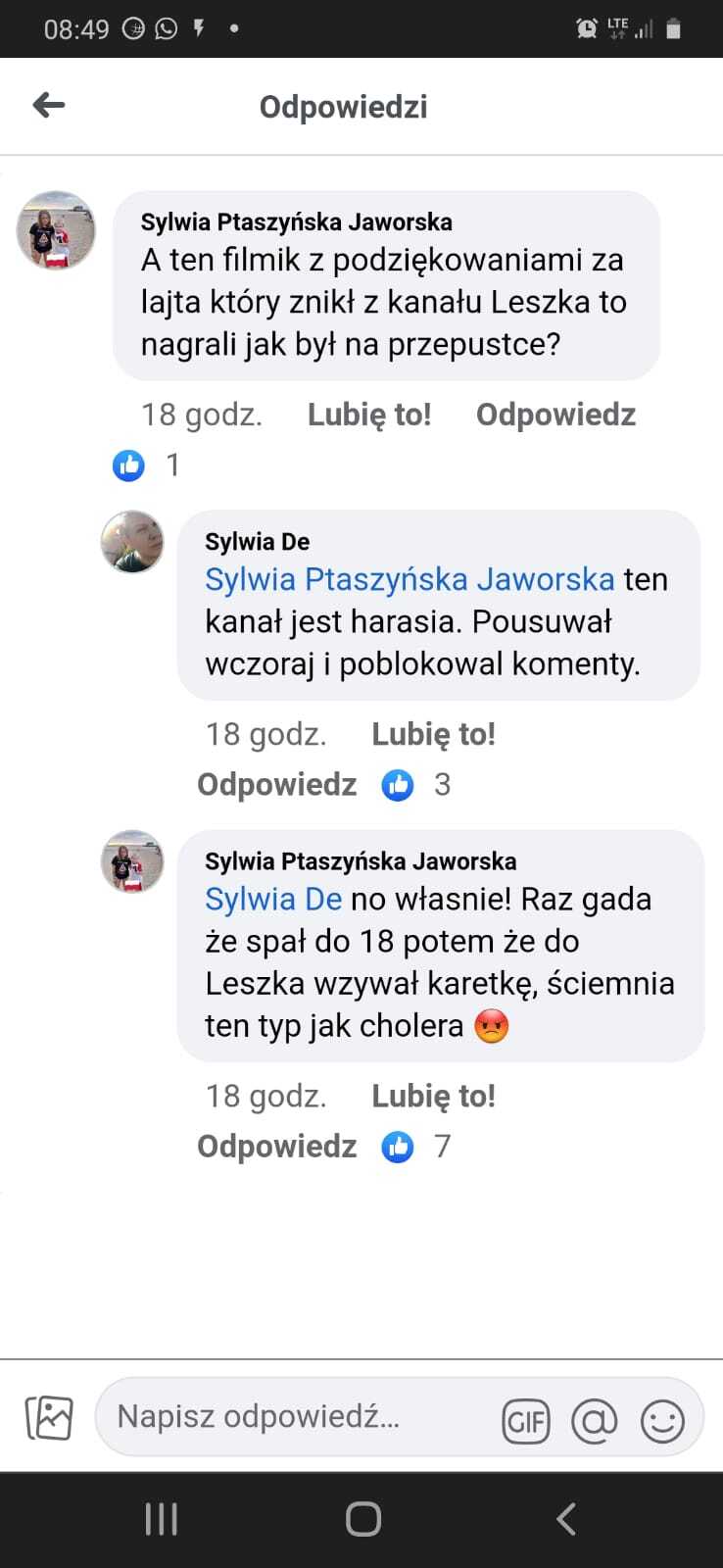Like the reply mentioning karetkę
Image resolution: width=723 pixels, height=1568 pixels.
(433, 1096)
